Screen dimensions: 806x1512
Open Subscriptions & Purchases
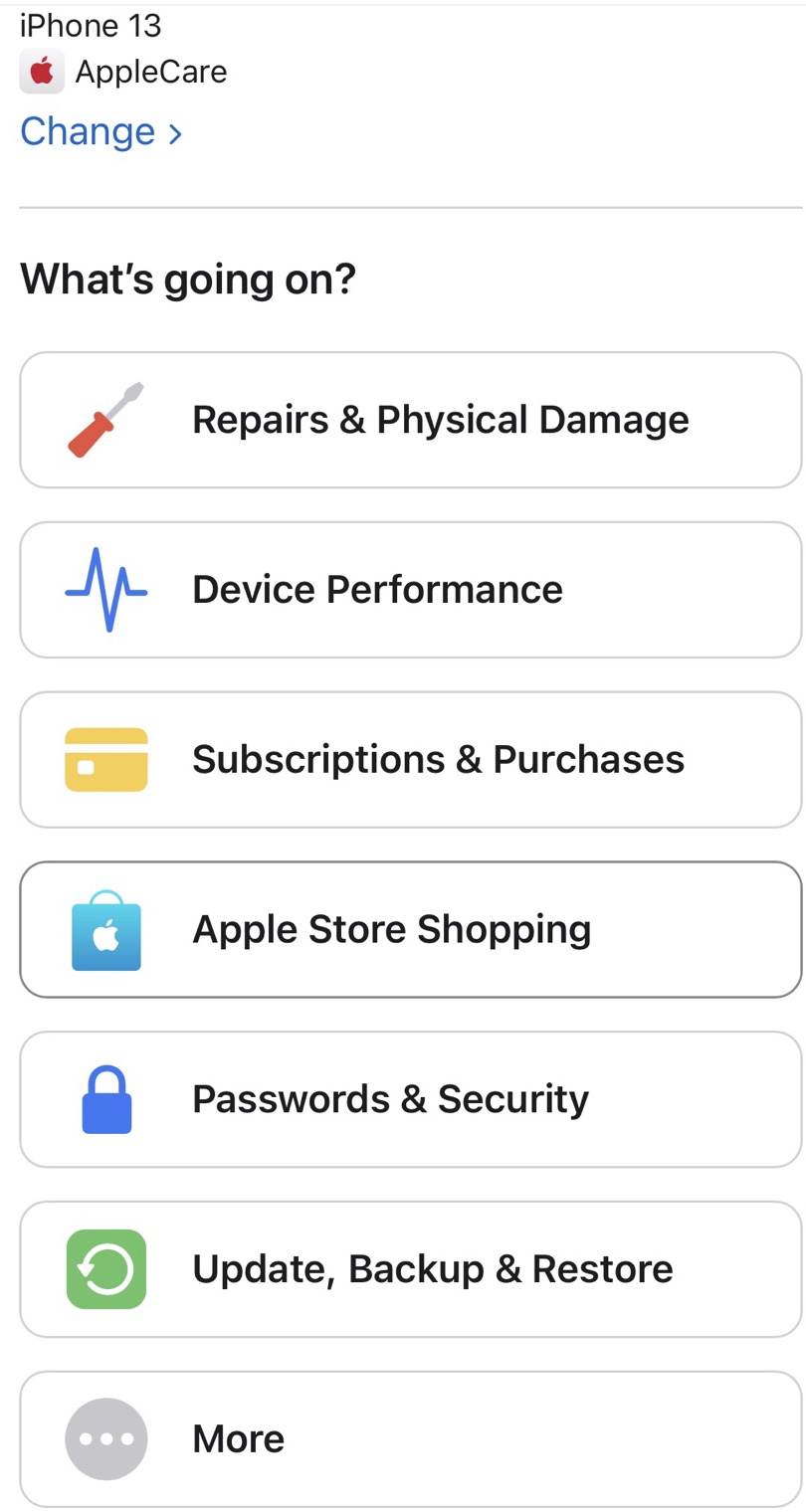pos(410,760)
